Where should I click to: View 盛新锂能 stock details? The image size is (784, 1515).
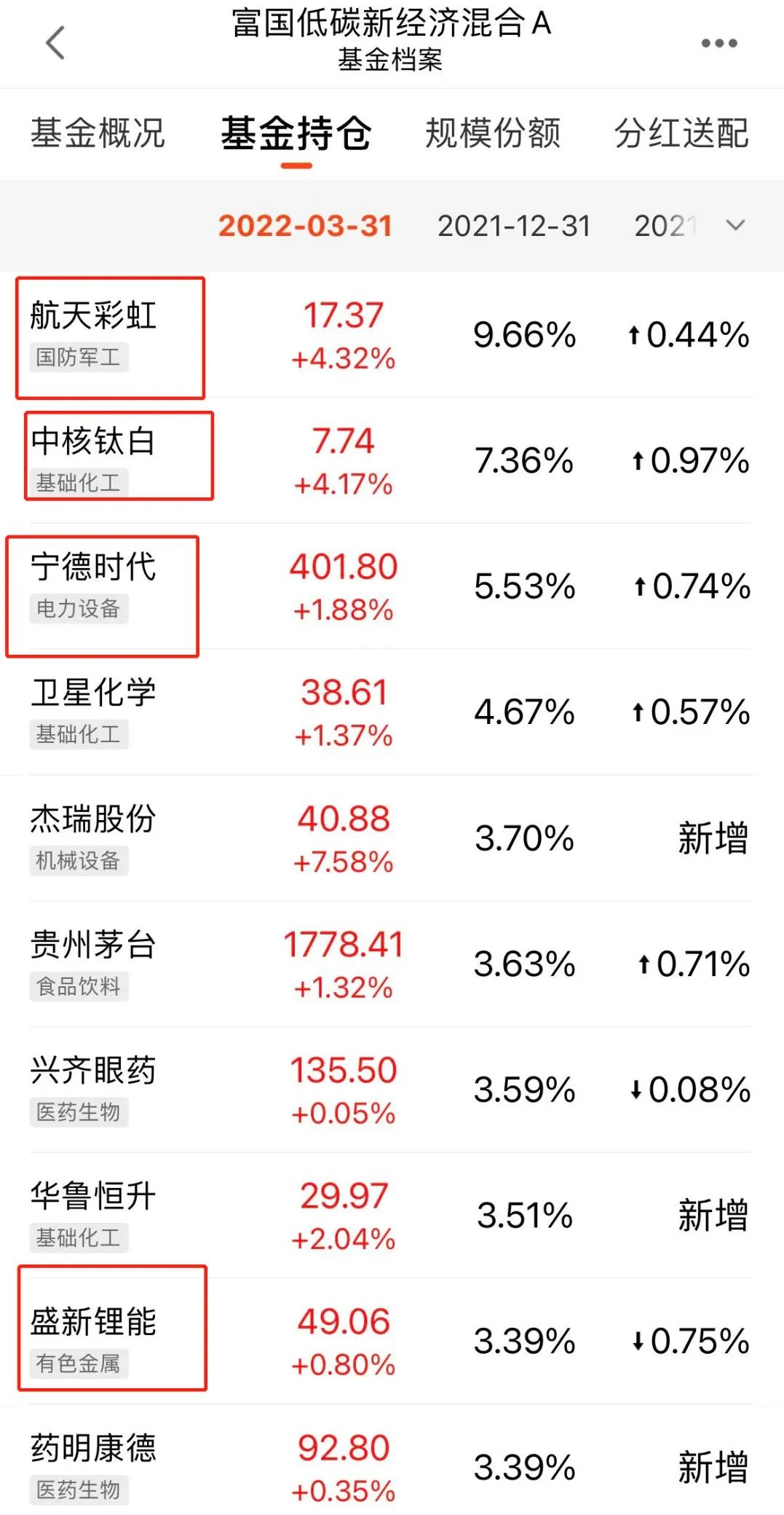click(x=392, y=1342)
